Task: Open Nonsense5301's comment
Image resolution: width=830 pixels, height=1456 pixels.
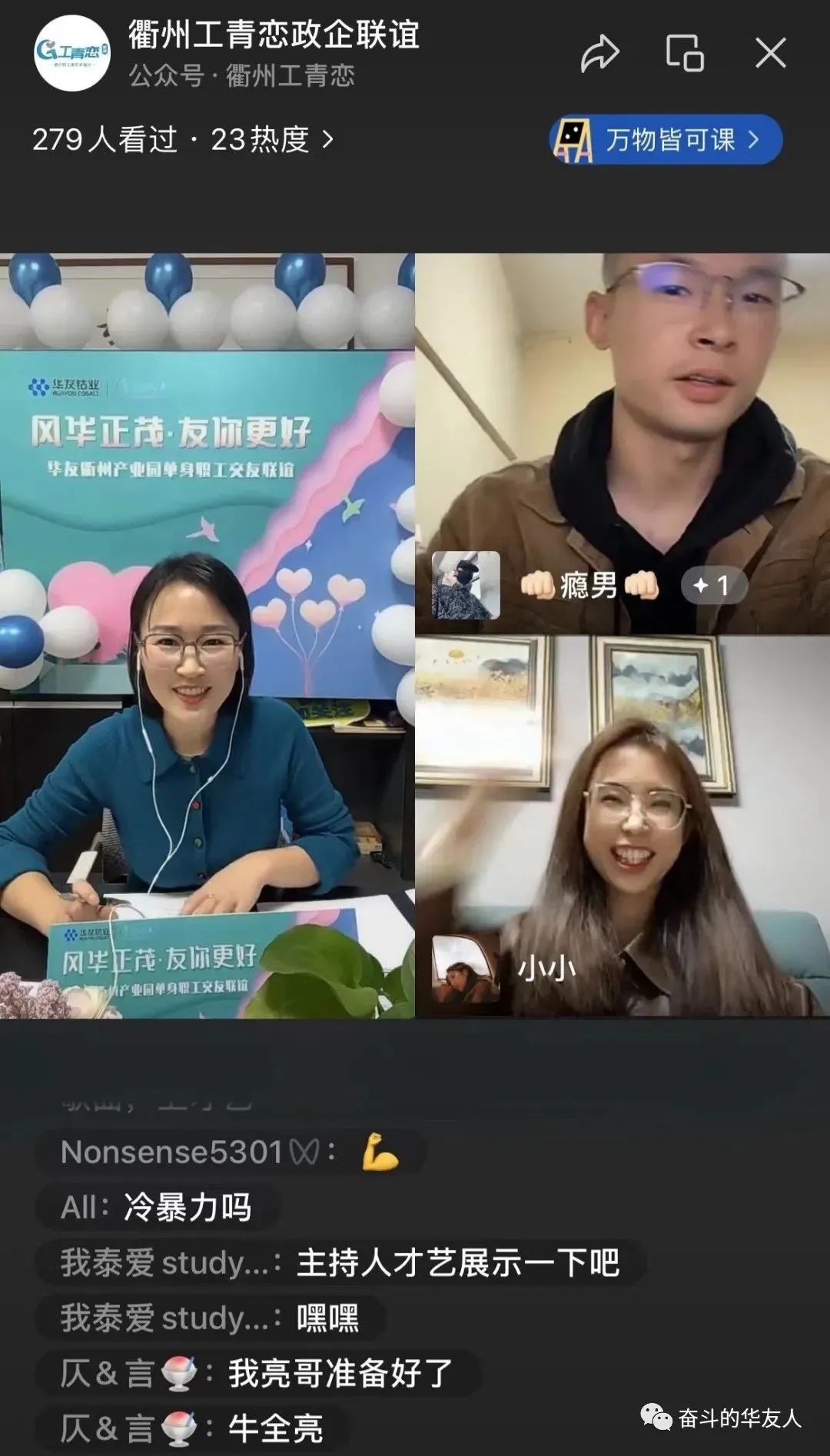Action: pyautogui.click(x=231, y=1152)
